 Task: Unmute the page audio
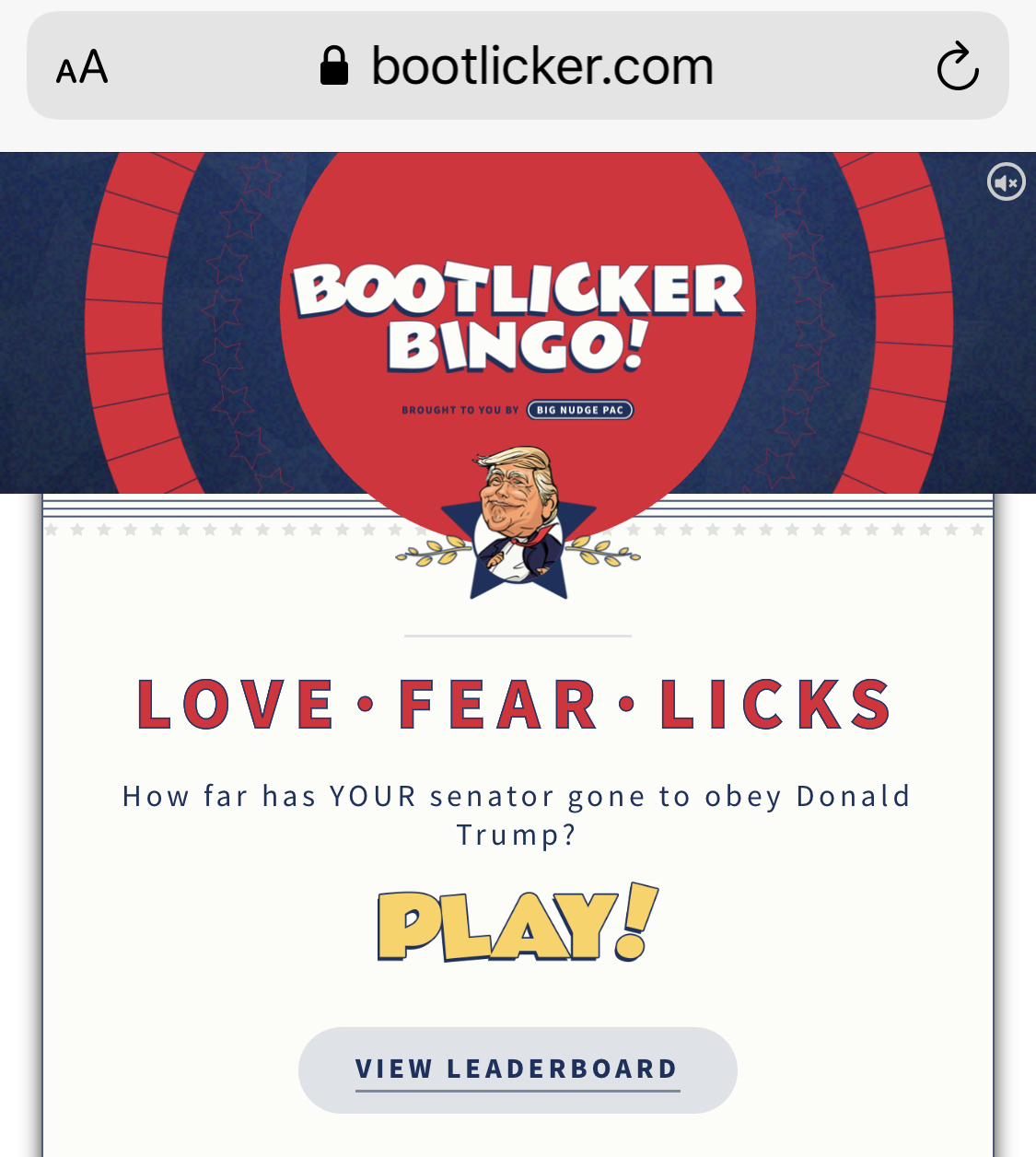point(1006,182)
